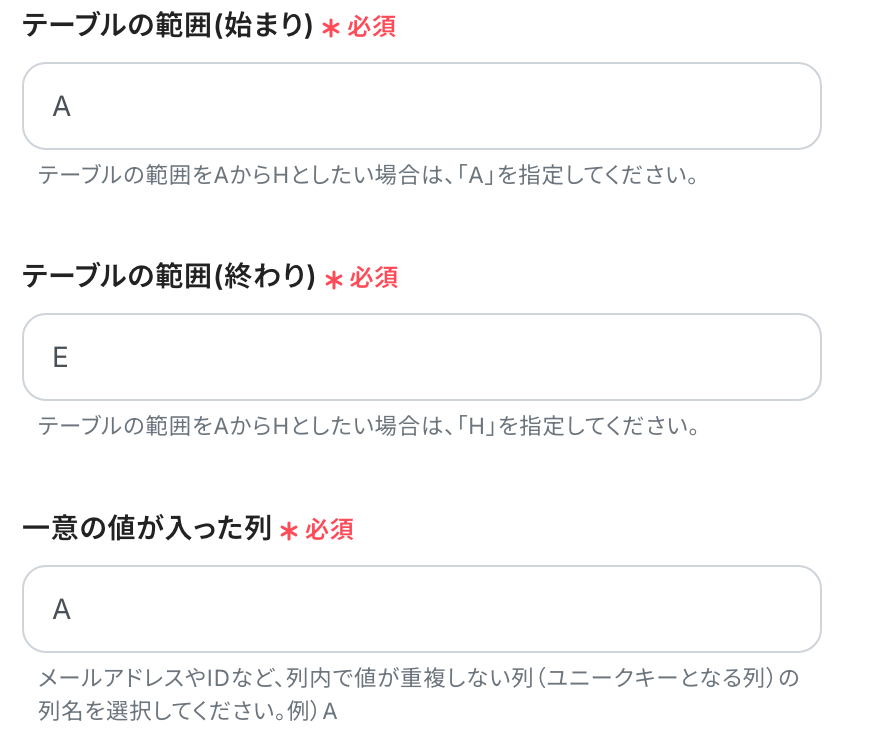Edit the テーブルの範囲(終わり) field
Image resolution: width=884 pixels, height=736 pixels.
(x=421, y=357)
